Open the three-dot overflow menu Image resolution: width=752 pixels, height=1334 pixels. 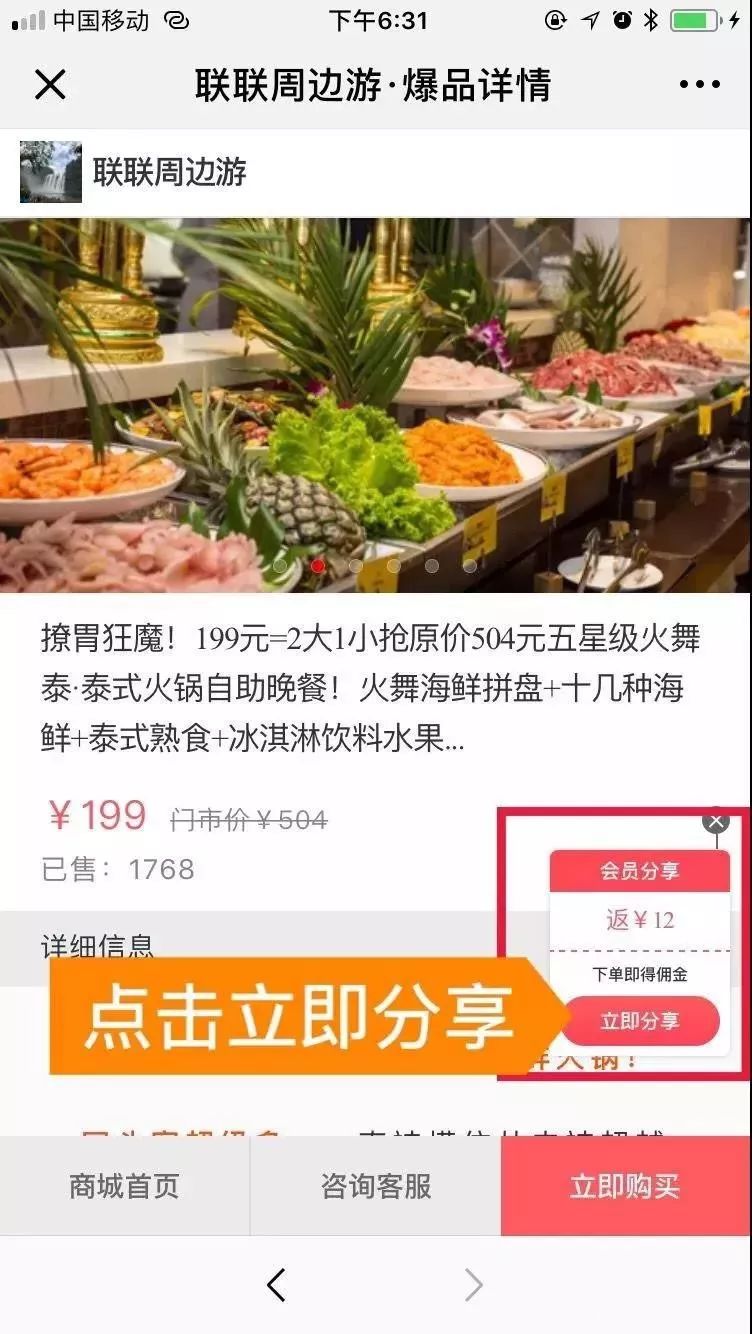pos(699,85)
